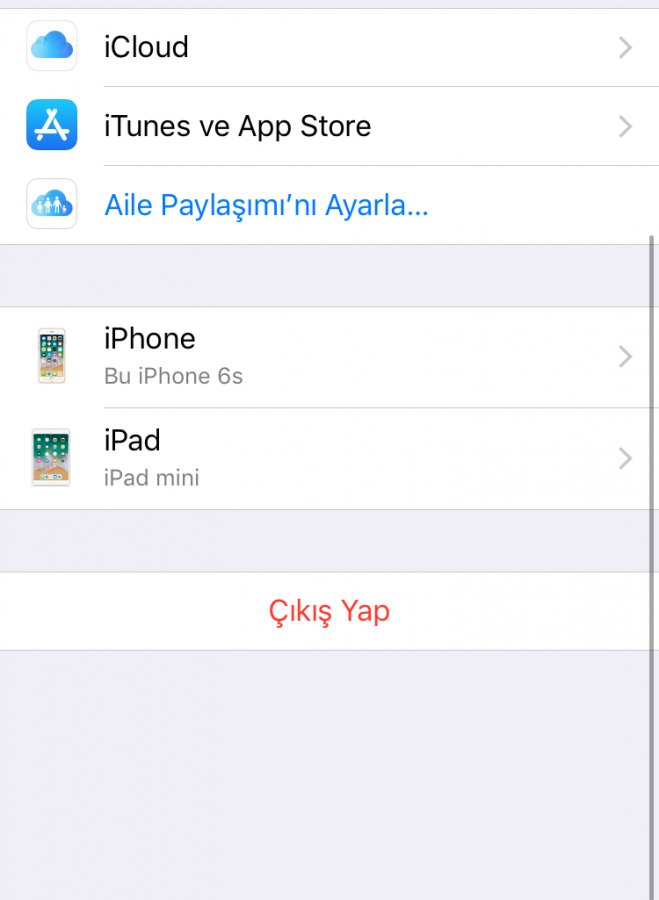Image resolution: width=659 pixels, height=900 pixels.
Task: Tap Çıkış Yap to sign out
Action: (x=329, y=611)
